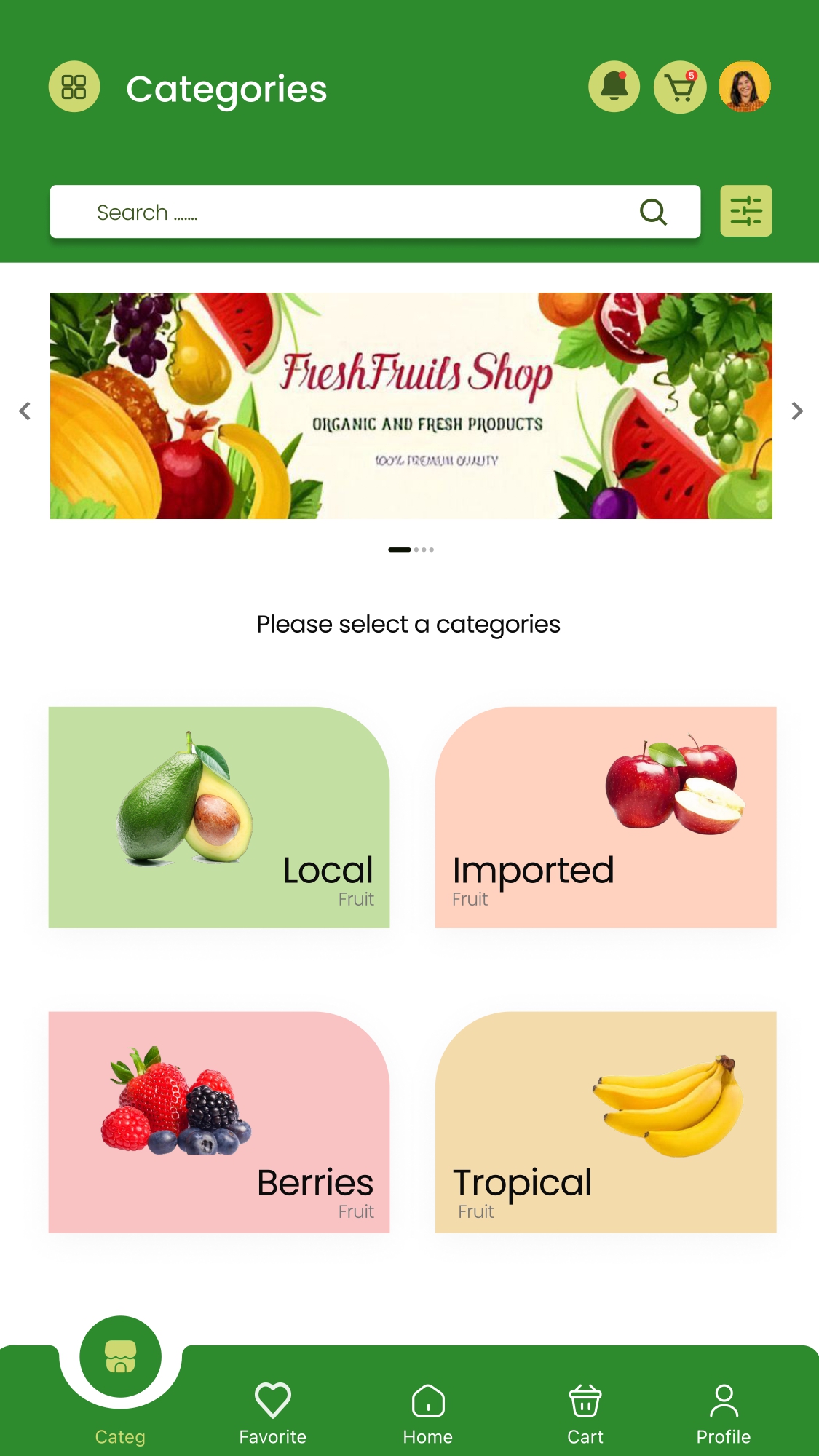Go to the previous banner slide
The width and height of the screenshot is (819, 1456).
tap(25, 411)
